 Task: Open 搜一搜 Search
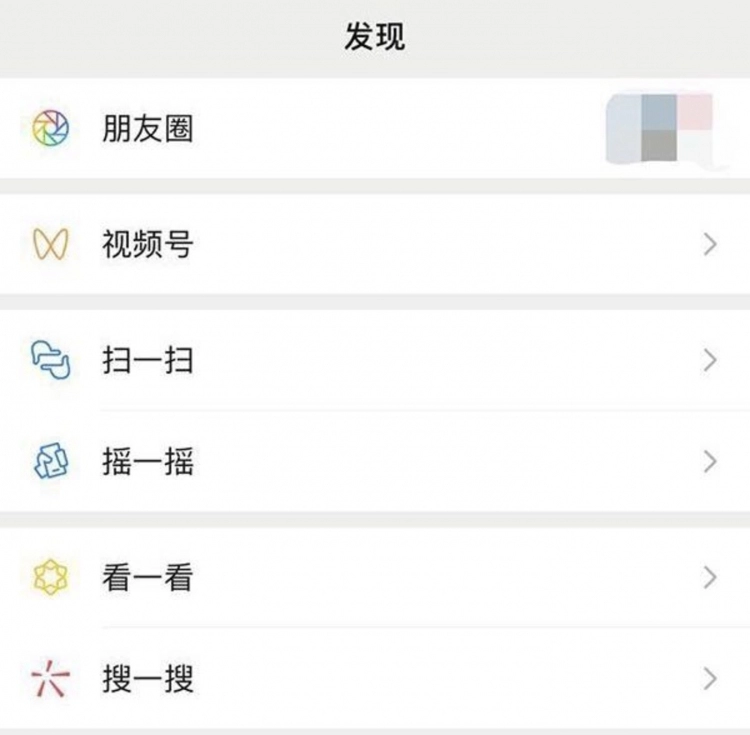tap(147, 680)
